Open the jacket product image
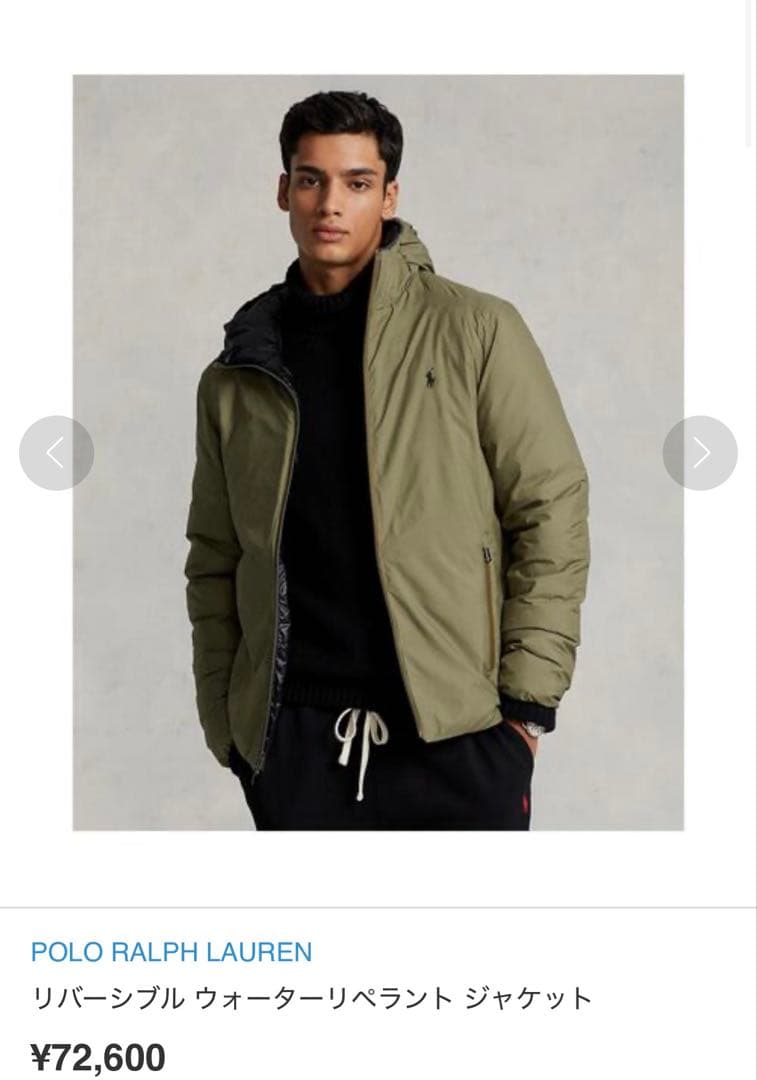This screenshot has width=757, height=1080. coord(378,452)
